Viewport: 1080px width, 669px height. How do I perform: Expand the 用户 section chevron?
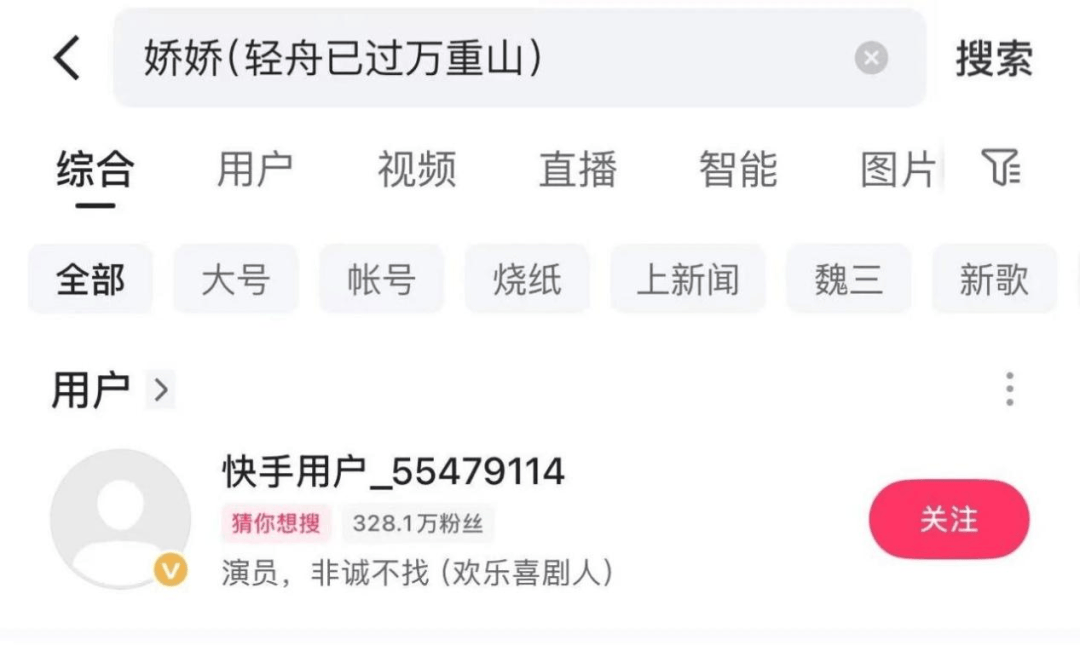click(160, 390)
